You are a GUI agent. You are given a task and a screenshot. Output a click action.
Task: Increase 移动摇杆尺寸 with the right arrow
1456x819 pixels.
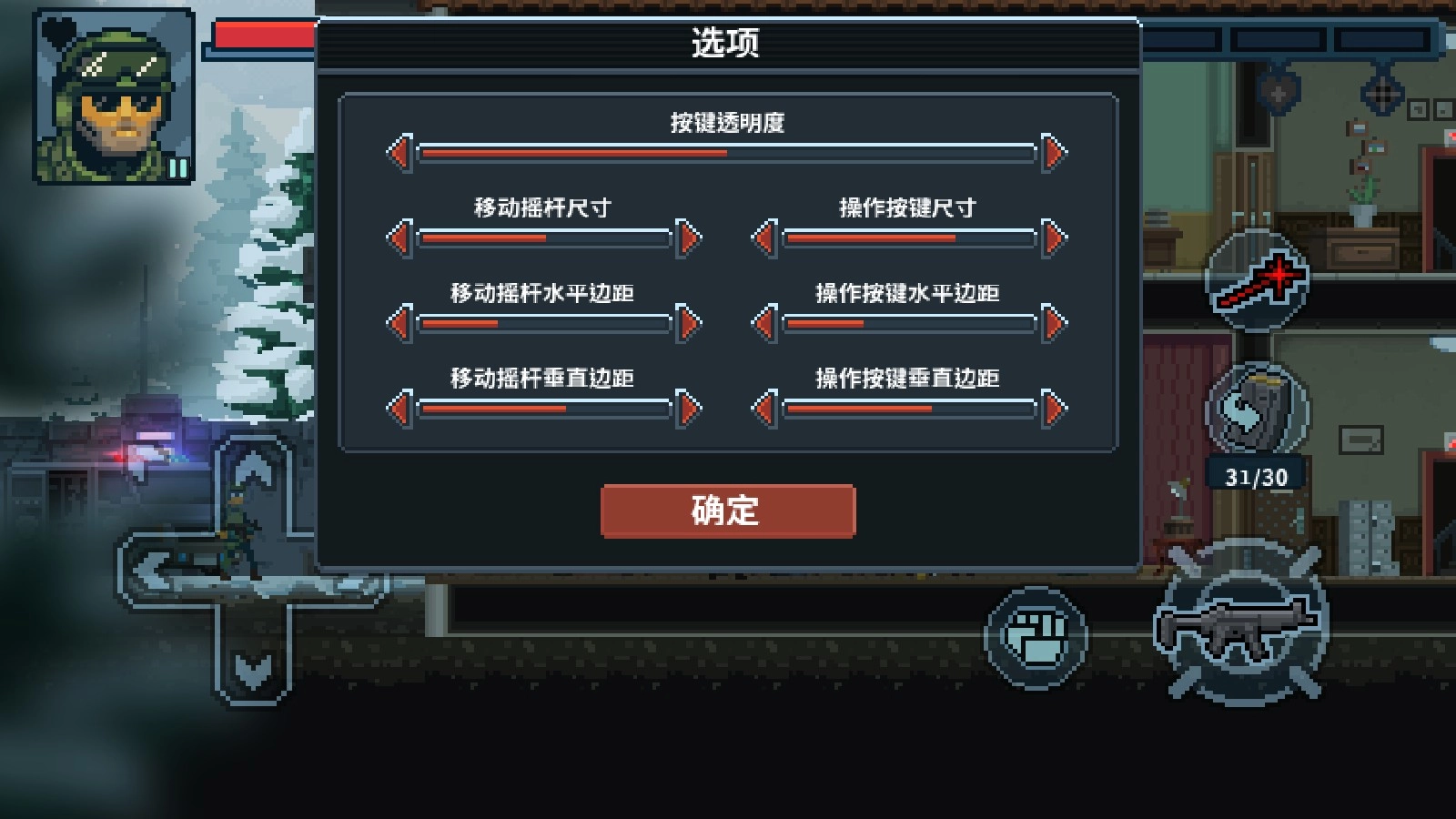[x=690, y=238]
